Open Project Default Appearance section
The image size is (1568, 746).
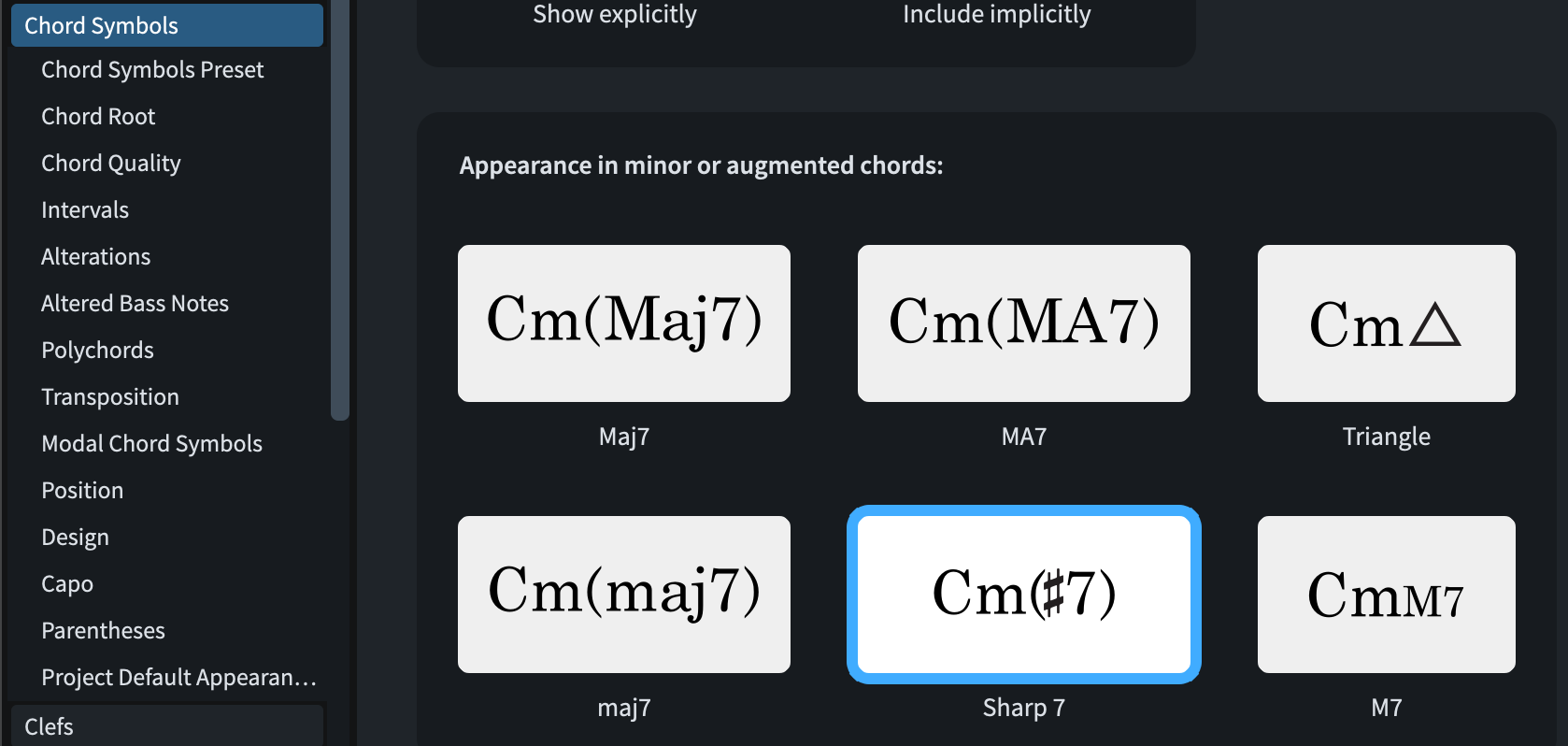[x=178, y=678]
